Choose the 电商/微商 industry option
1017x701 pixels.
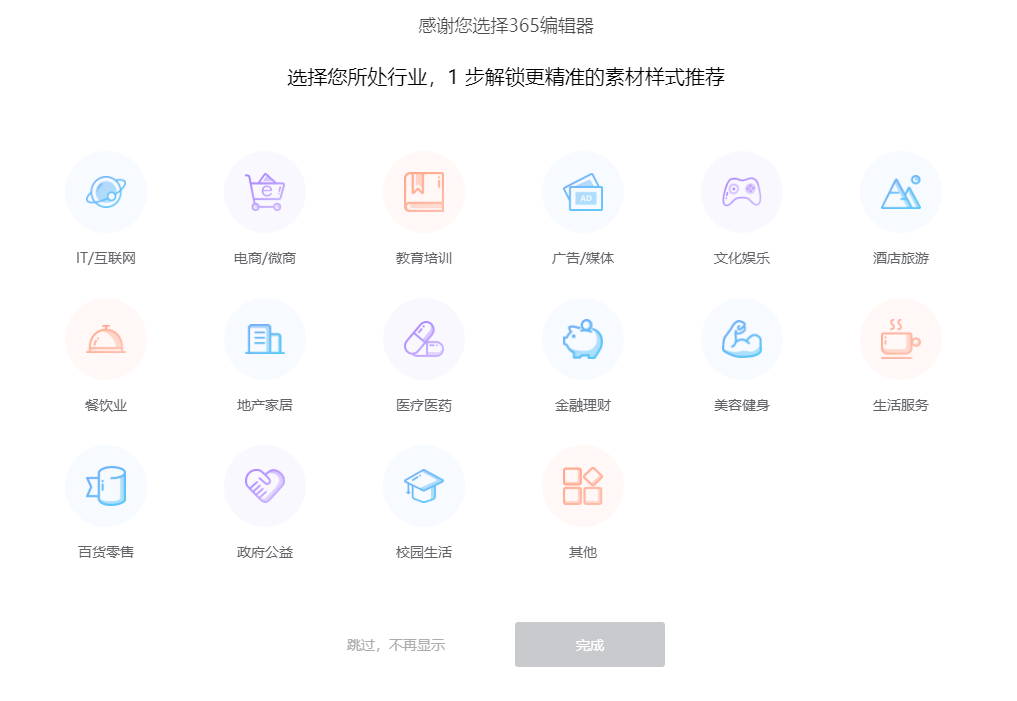pos(265,192)
